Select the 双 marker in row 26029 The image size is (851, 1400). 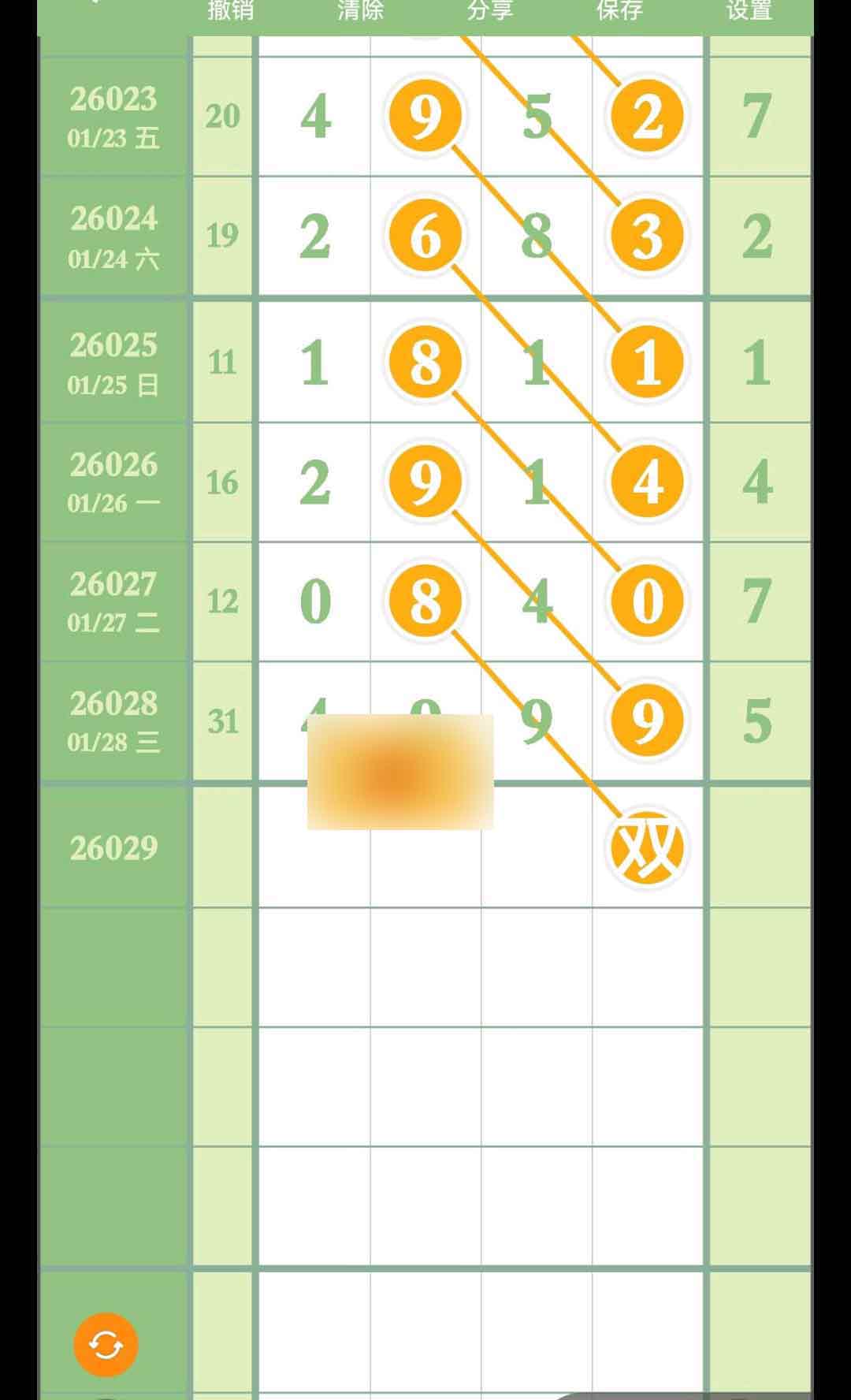646,848
